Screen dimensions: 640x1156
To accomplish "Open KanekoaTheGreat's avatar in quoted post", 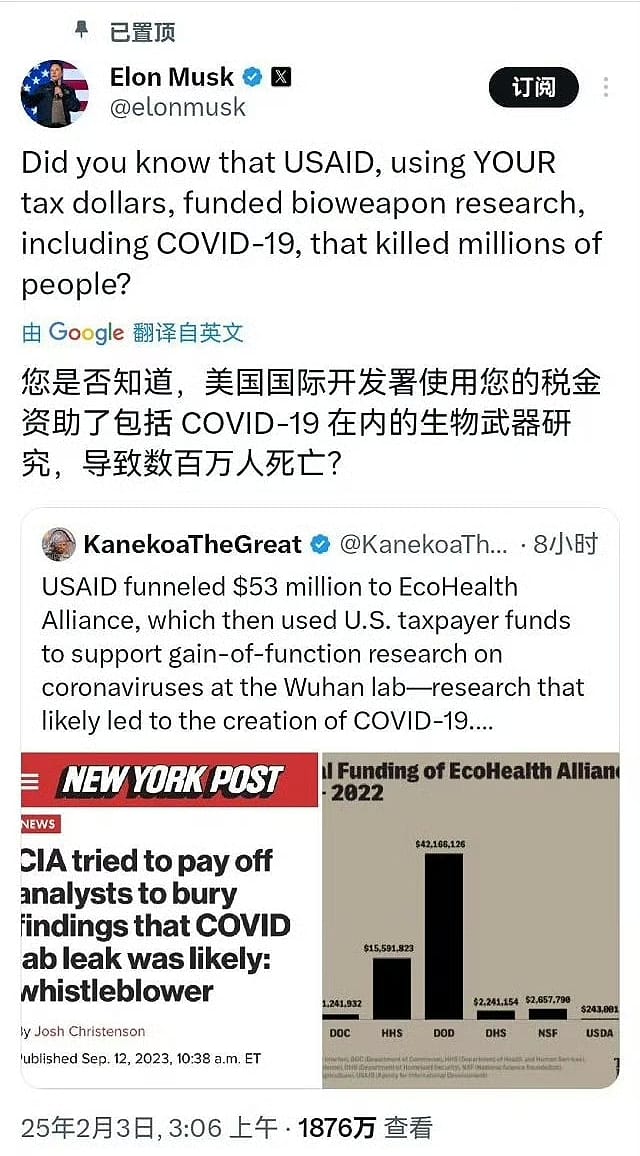I will [59, 544].
